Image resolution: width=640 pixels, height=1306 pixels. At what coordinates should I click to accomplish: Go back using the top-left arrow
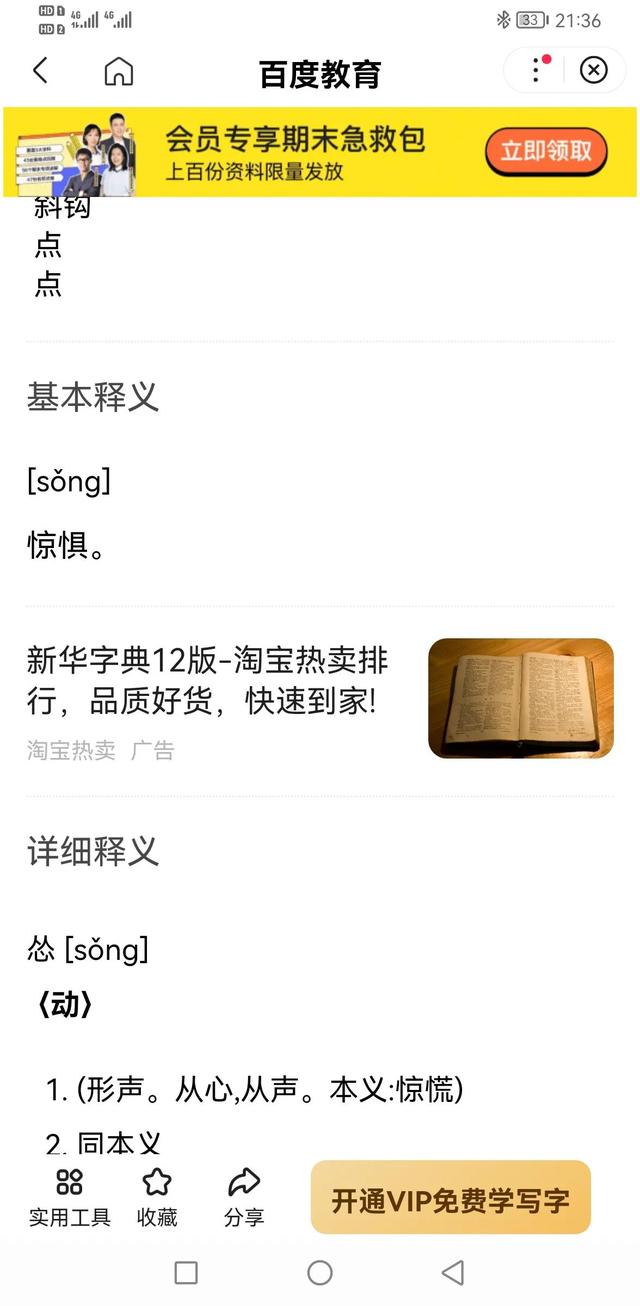[40, 71]
